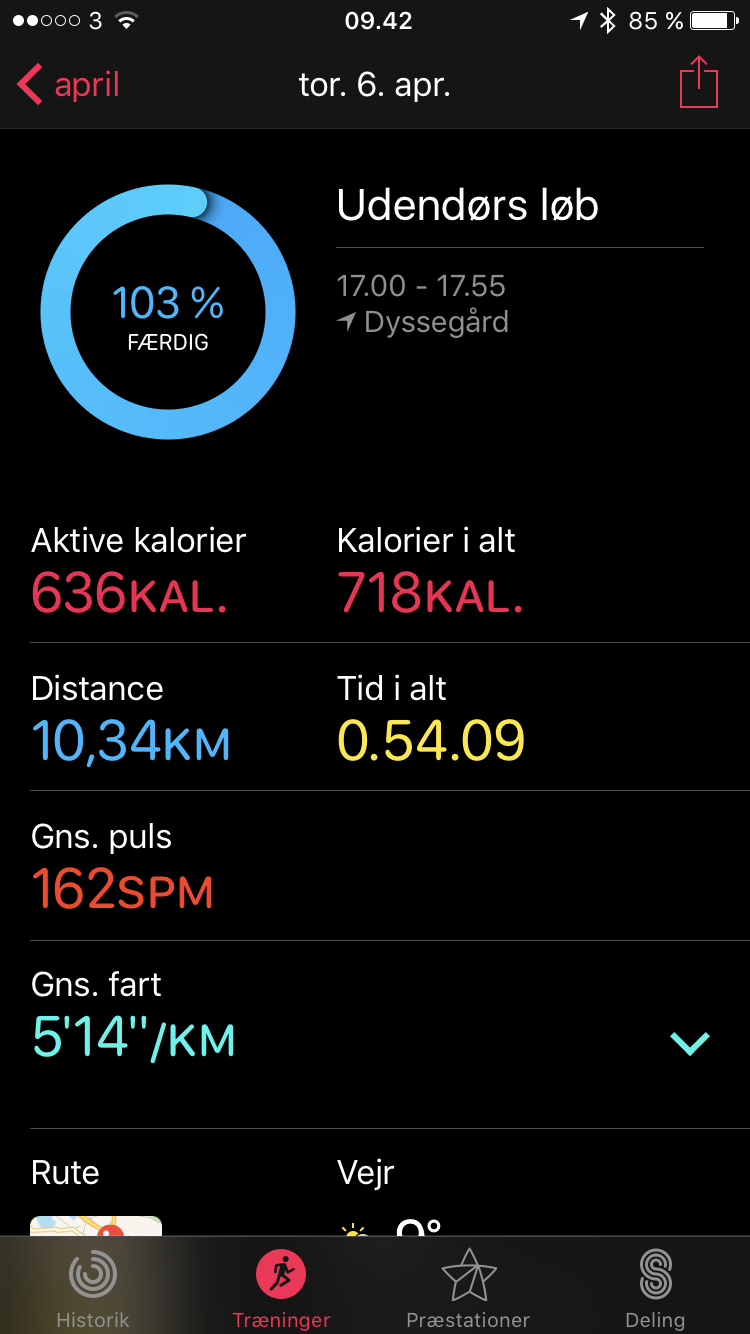Screen dimensions: 750x1334
Task: Share this workout summary
Action: (699, 83)
